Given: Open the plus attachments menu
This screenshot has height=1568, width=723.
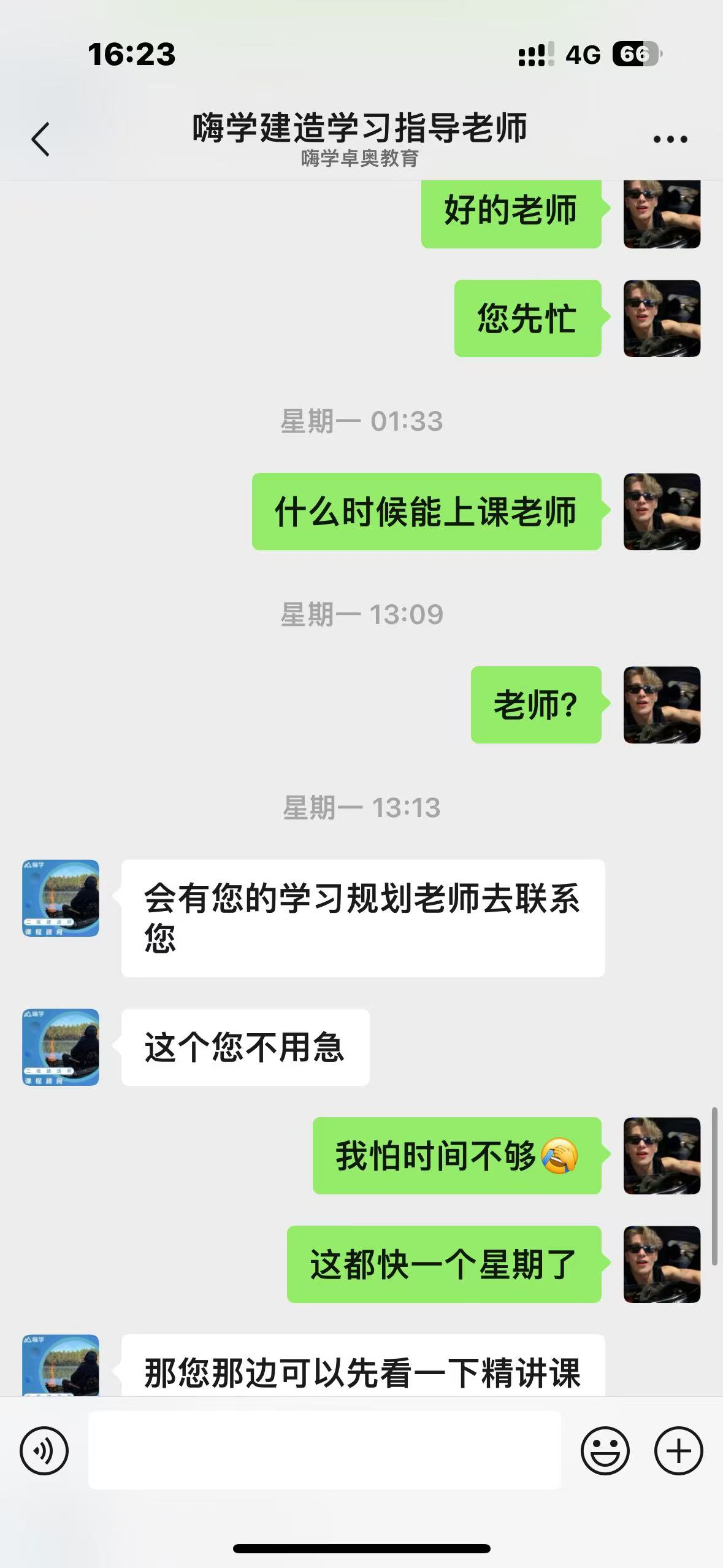Looking at the screenshot, I should coord(679,1451).
